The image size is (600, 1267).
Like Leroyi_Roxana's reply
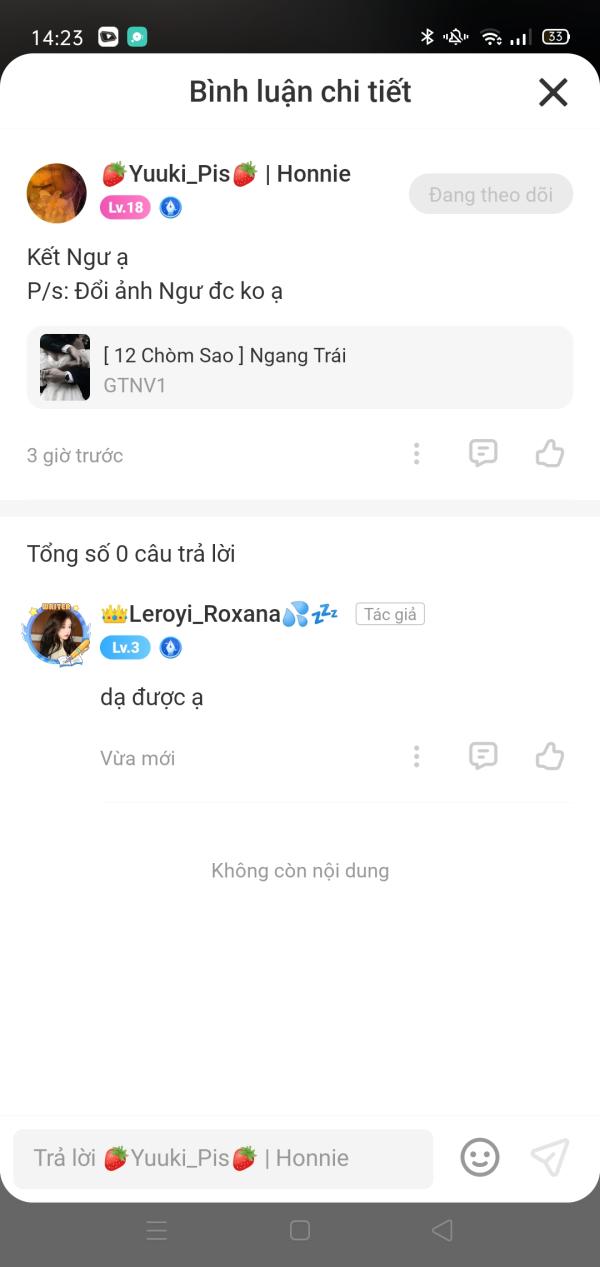click(549, 757)
